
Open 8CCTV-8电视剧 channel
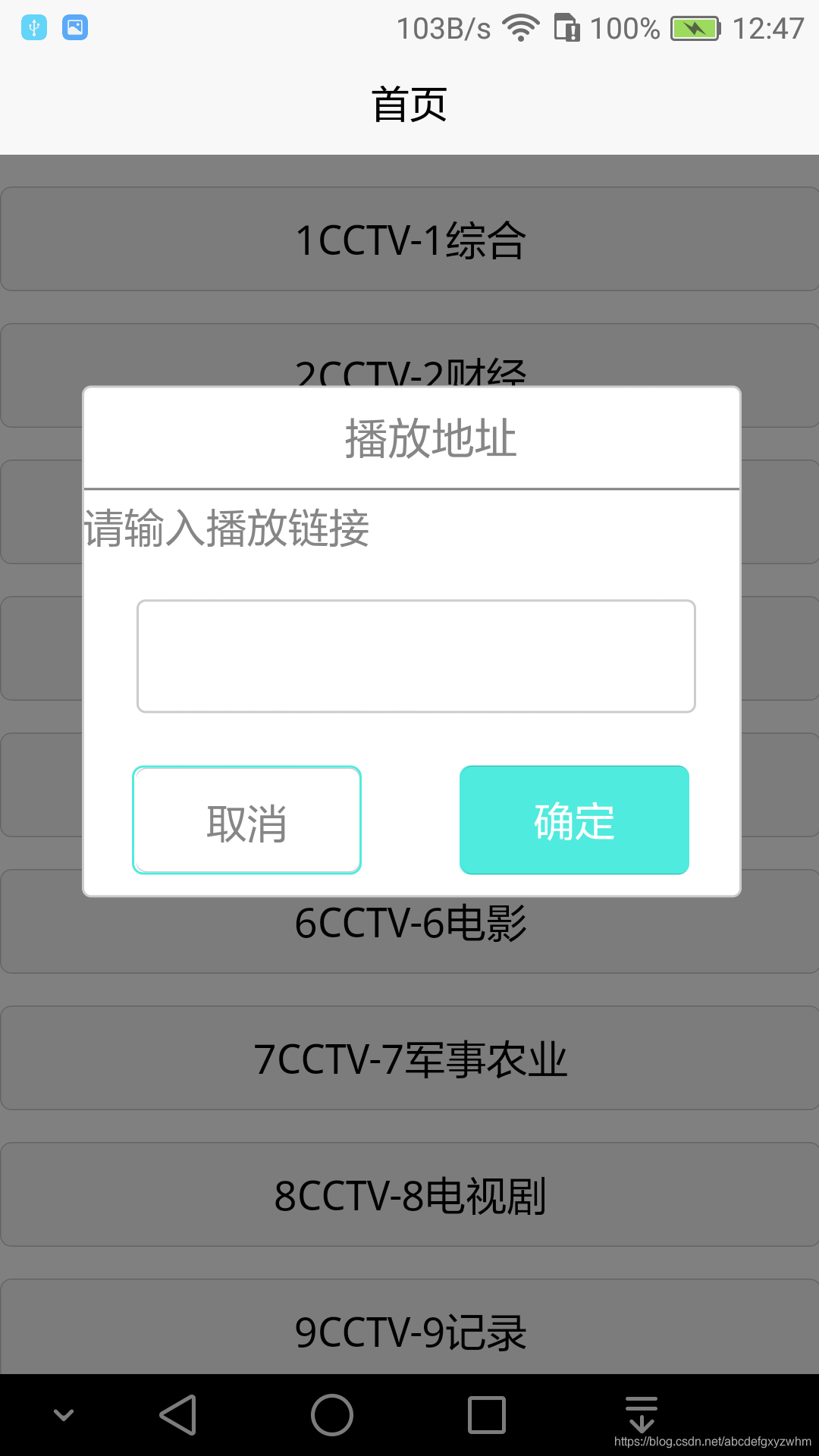tap(409, 1194)
